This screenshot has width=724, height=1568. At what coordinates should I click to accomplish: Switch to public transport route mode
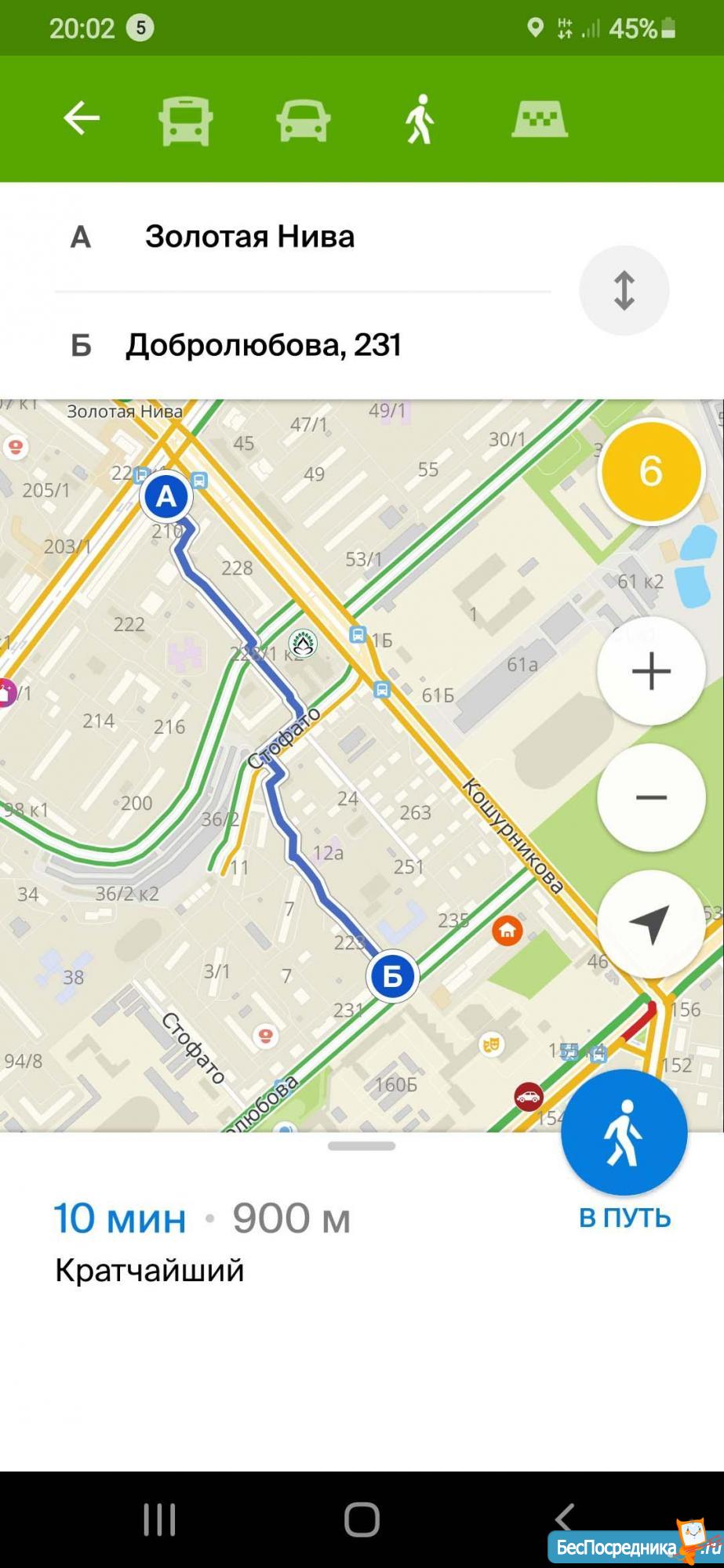point(185,120)
